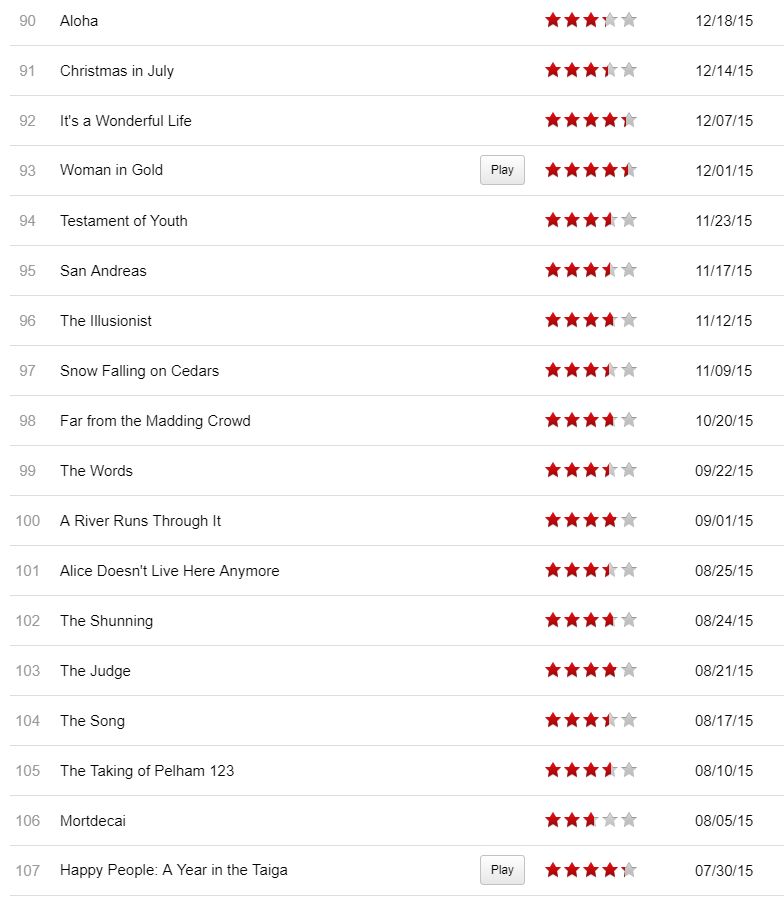Image resolution: width=784 pixels, height=900 pixels.
Task: Open Snow Falling on Cedars
Action: [x=139, y=371]
